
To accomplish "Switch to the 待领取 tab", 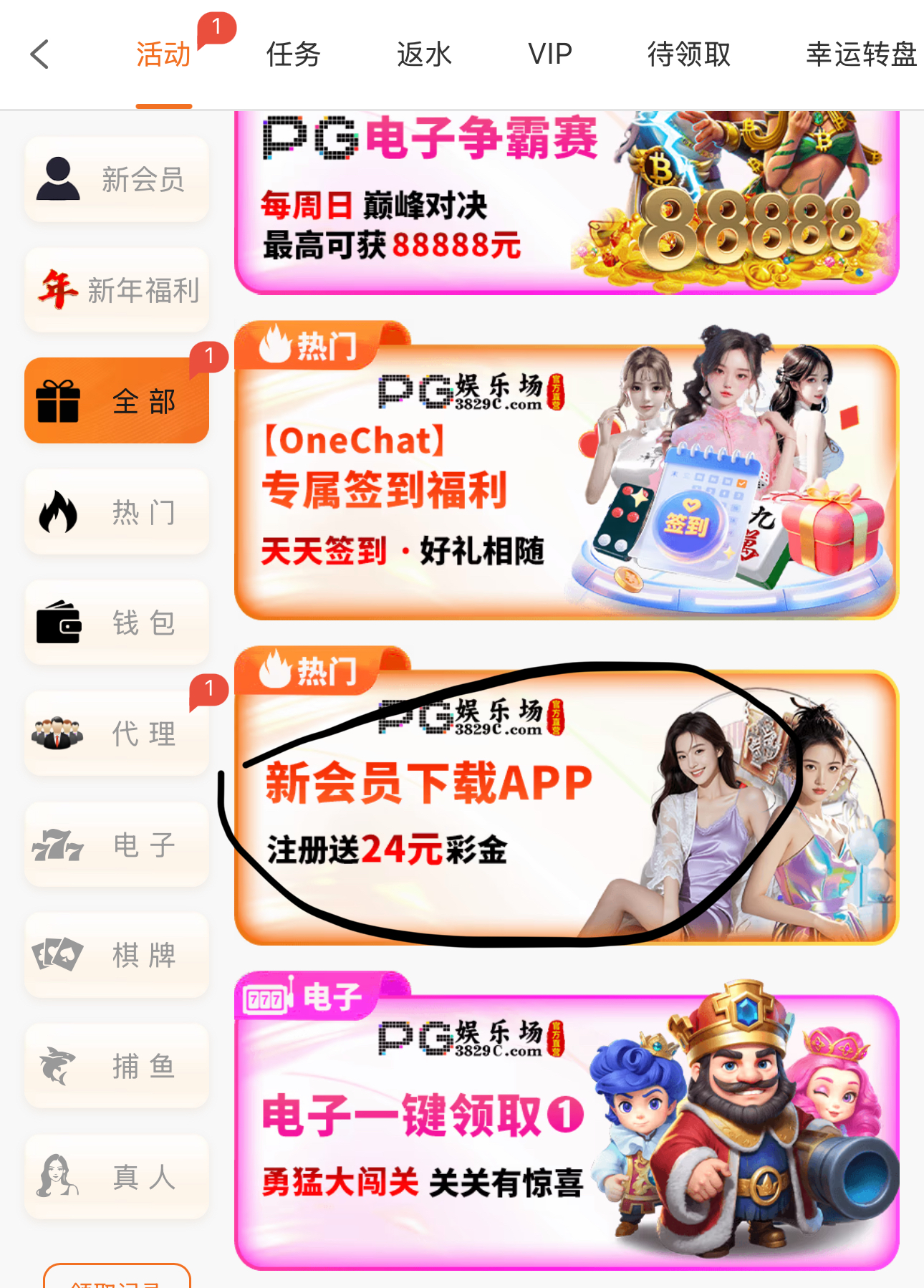I will click(x=688, y=54).
